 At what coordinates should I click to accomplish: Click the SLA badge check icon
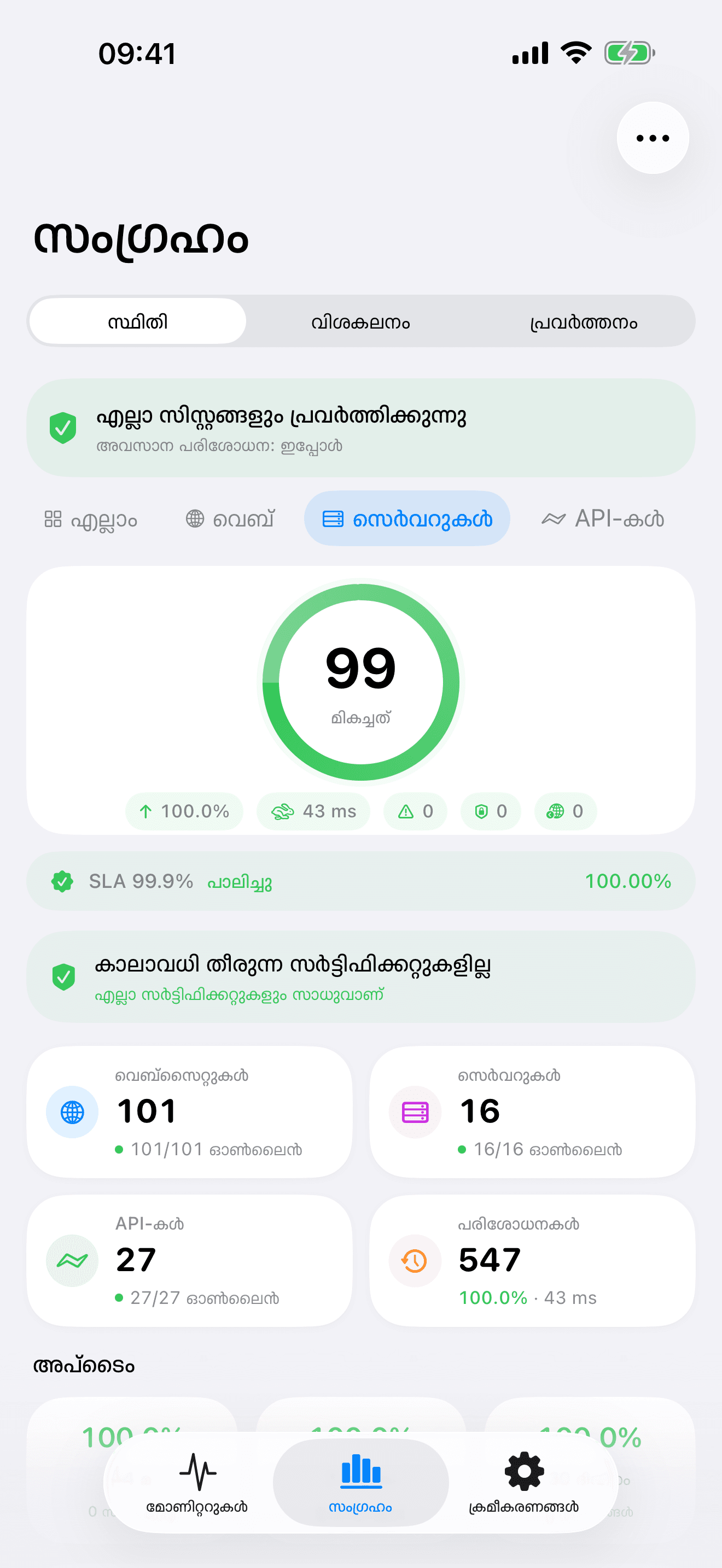tap(63, 881)
